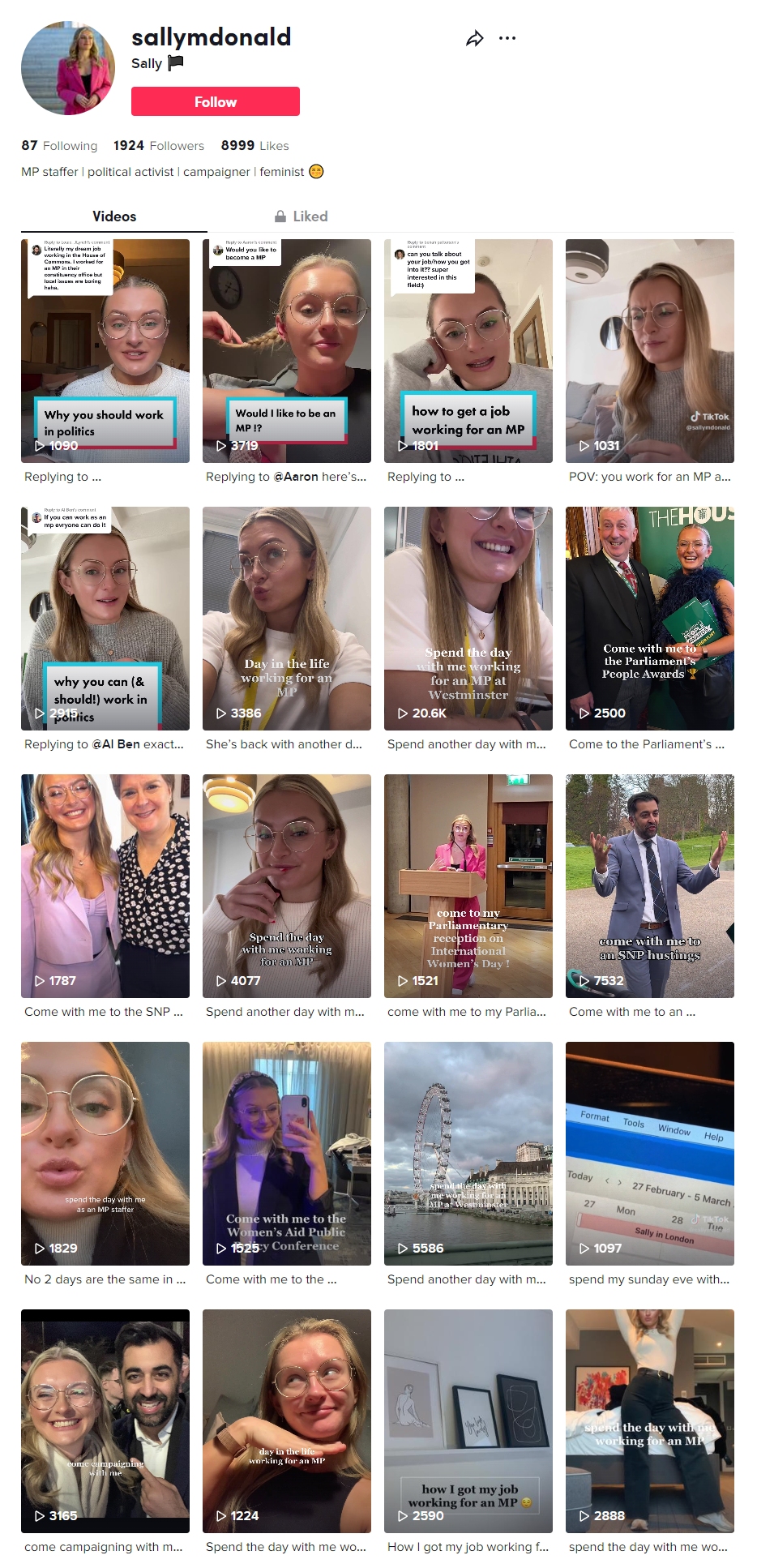Watch 'how to get a job working for an MP'
This screenshot has width=757, height=1568.
(468, 351)
